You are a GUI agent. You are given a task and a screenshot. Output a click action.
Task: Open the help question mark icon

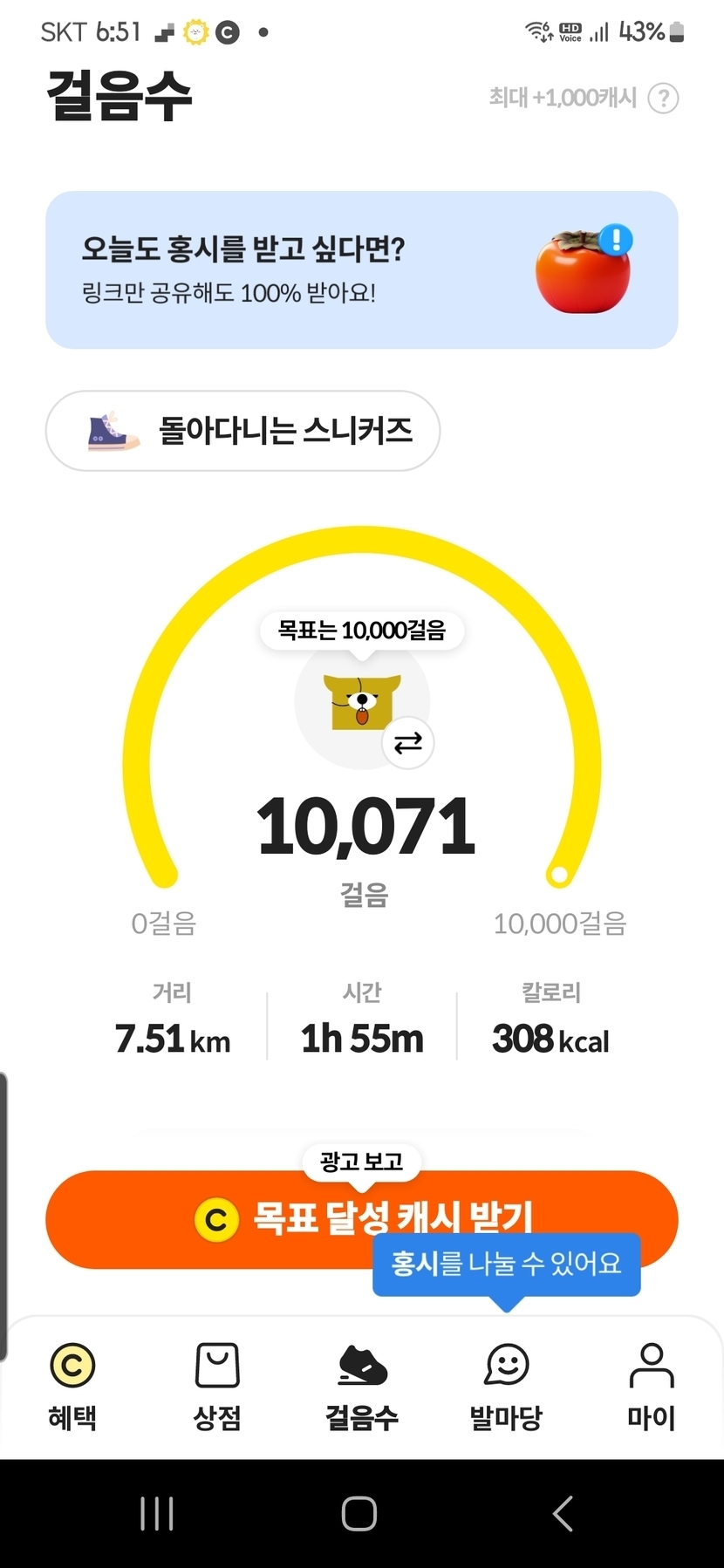tap(663, 98)
